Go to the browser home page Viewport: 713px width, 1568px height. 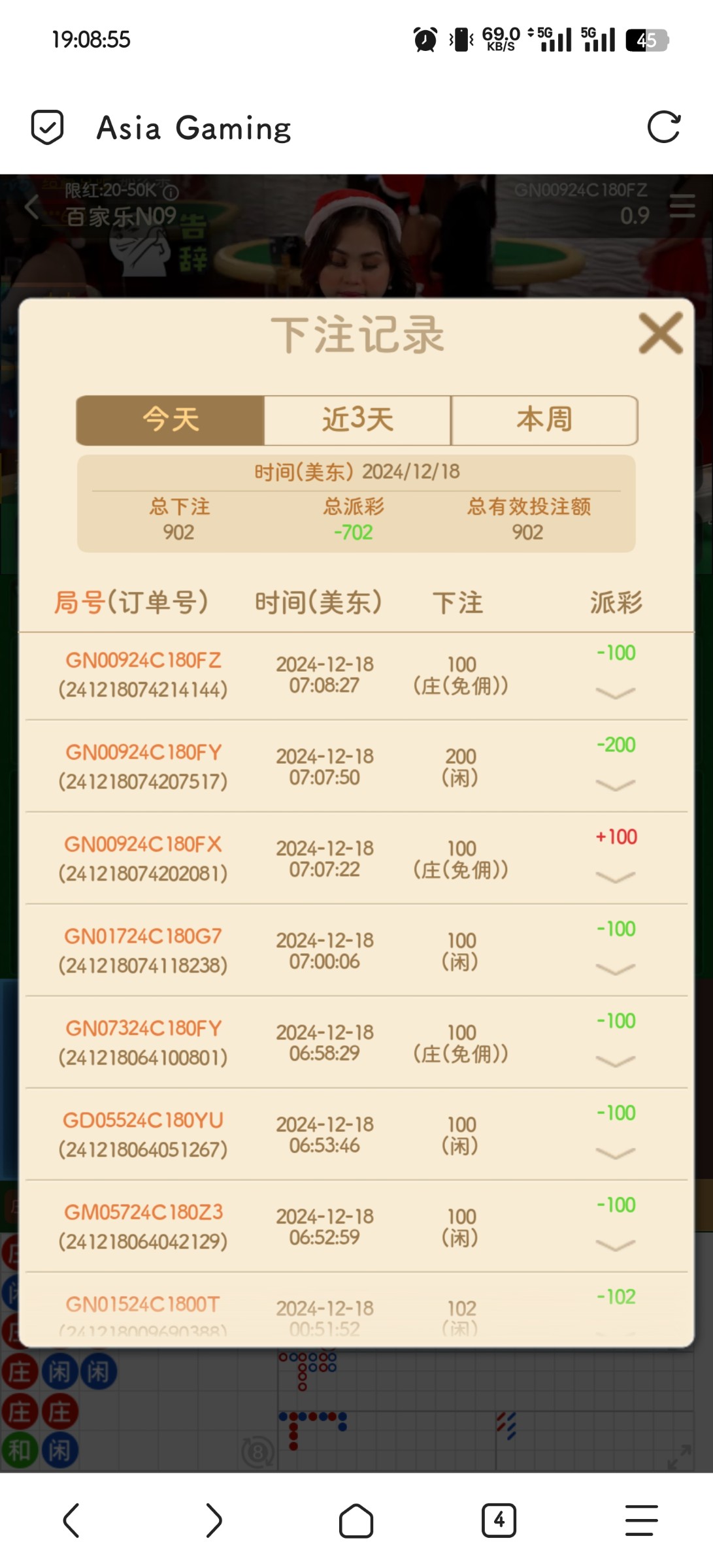point(356,1520)
